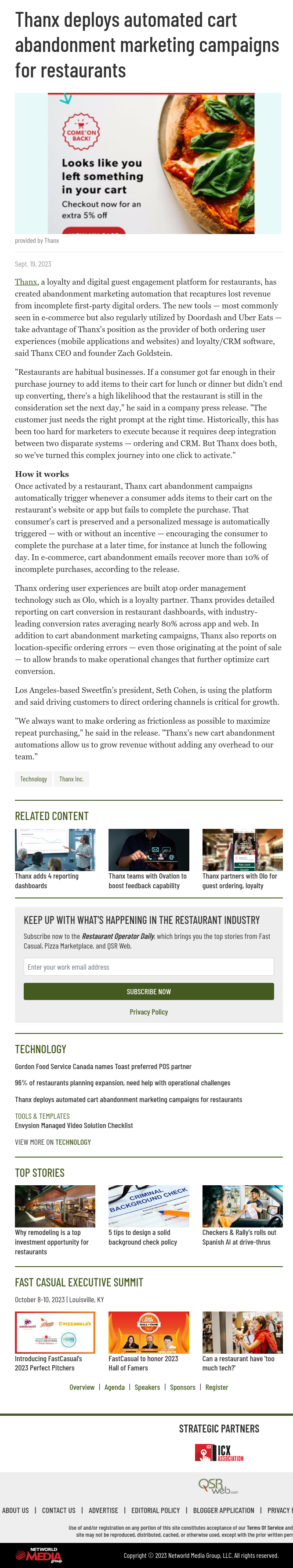Open the Thanx link in the article

click(26, 282)
